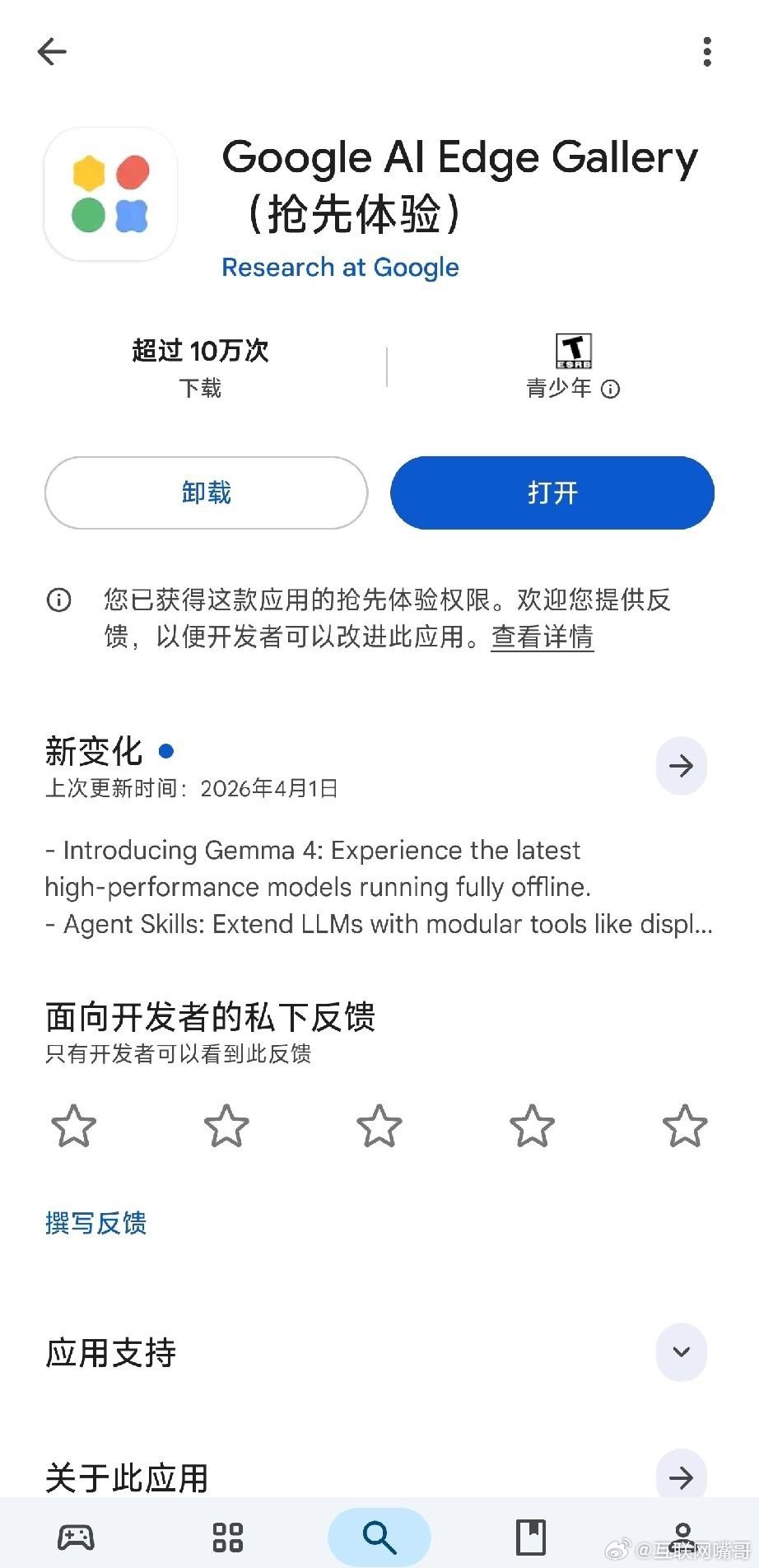Tap the Google AI Edge Gallery app icon
The height and width of the screenshot is (1568, 759).
[109, 193]
